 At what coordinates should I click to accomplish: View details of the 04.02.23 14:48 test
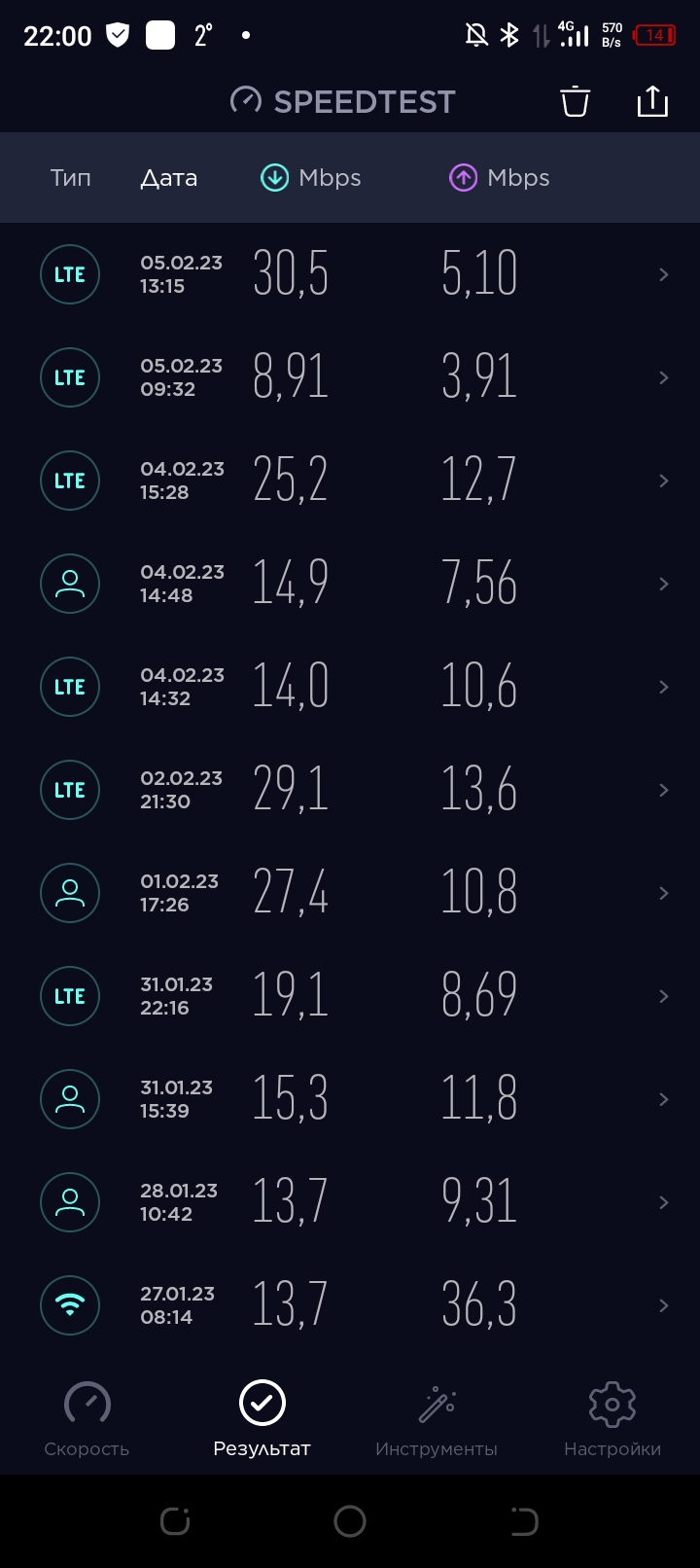coord(350,584)
